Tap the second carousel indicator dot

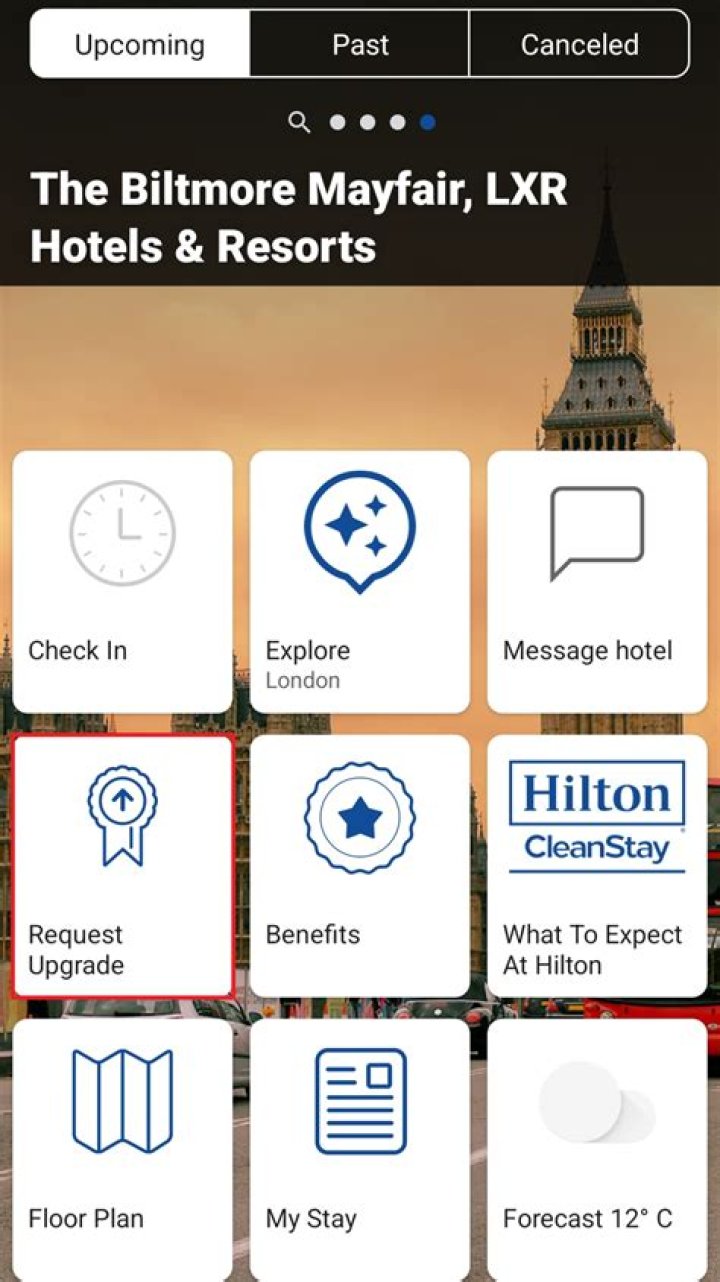366,121
